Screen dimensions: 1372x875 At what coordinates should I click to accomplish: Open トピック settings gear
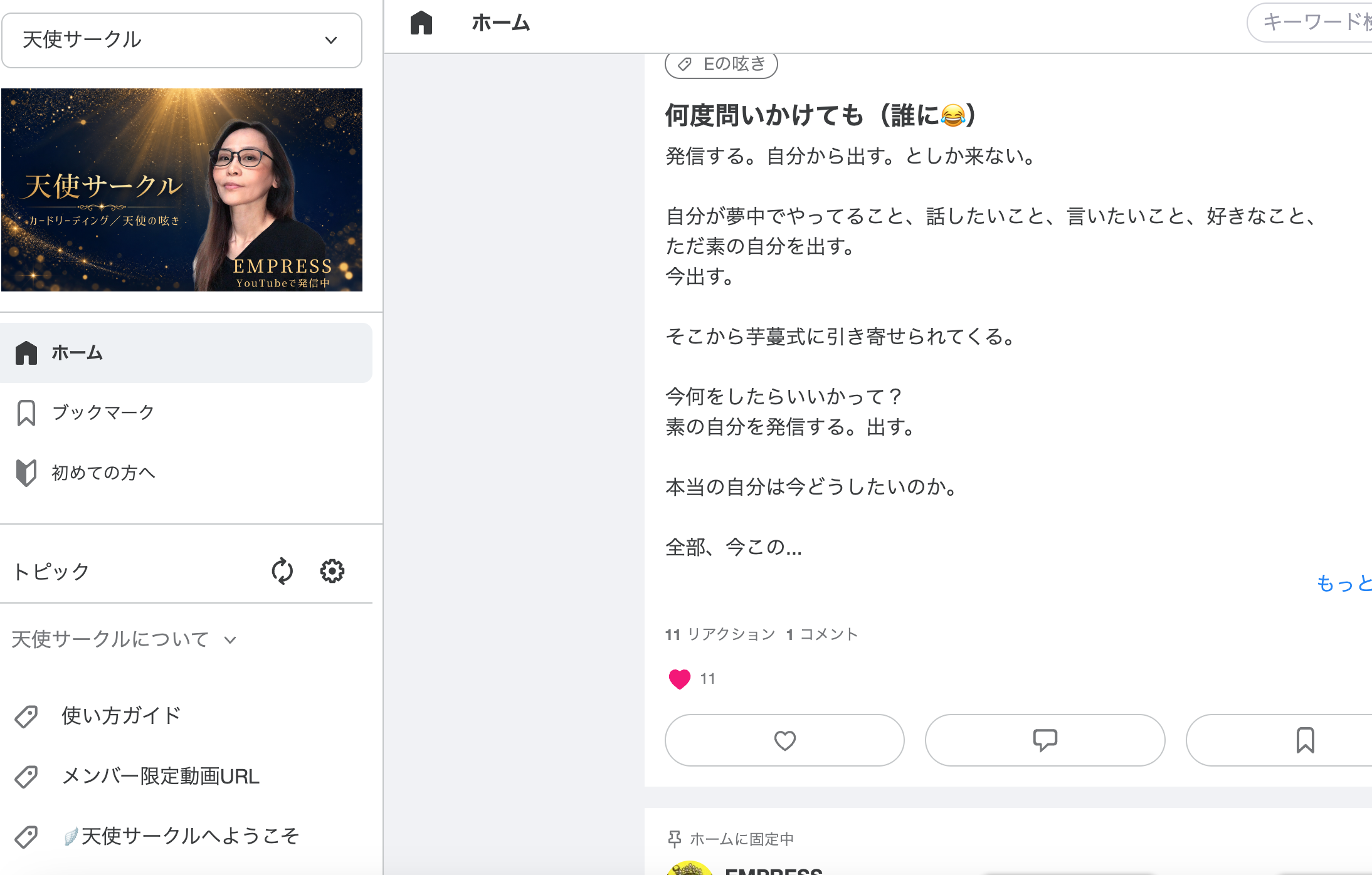tap(332, 571)
